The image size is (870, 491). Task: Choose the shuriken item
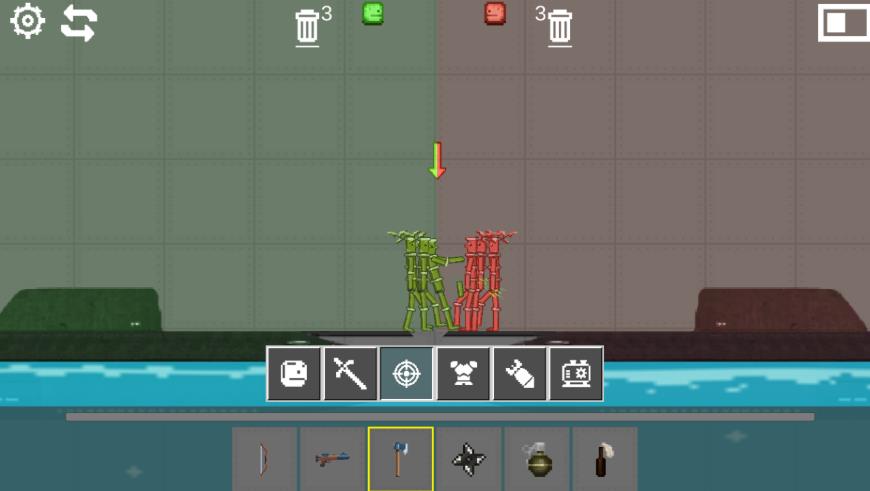tap(469, 459)
